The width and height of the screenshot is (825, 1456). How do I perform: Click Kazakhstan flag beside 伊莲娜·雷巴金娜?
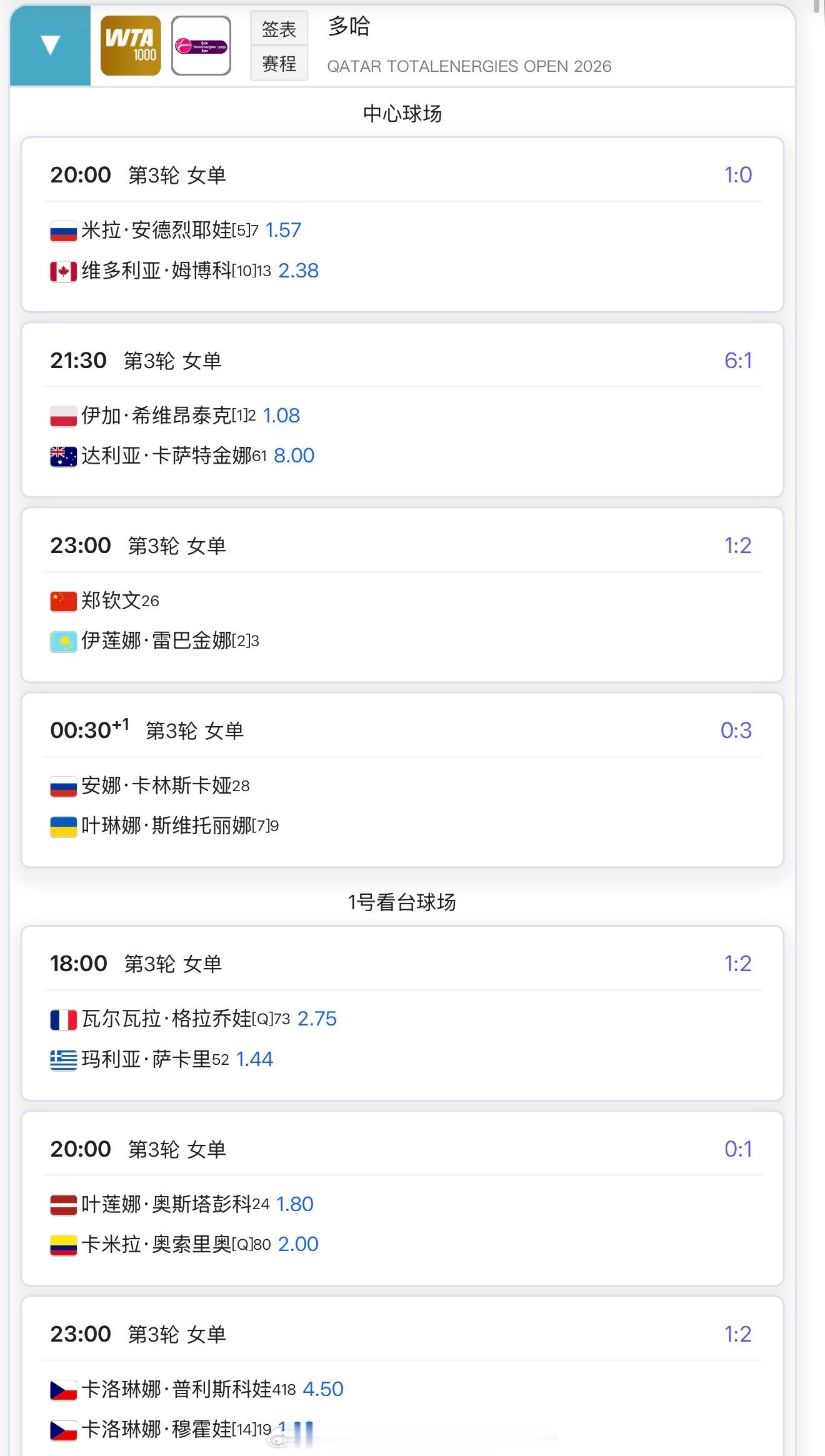(62, 641)
